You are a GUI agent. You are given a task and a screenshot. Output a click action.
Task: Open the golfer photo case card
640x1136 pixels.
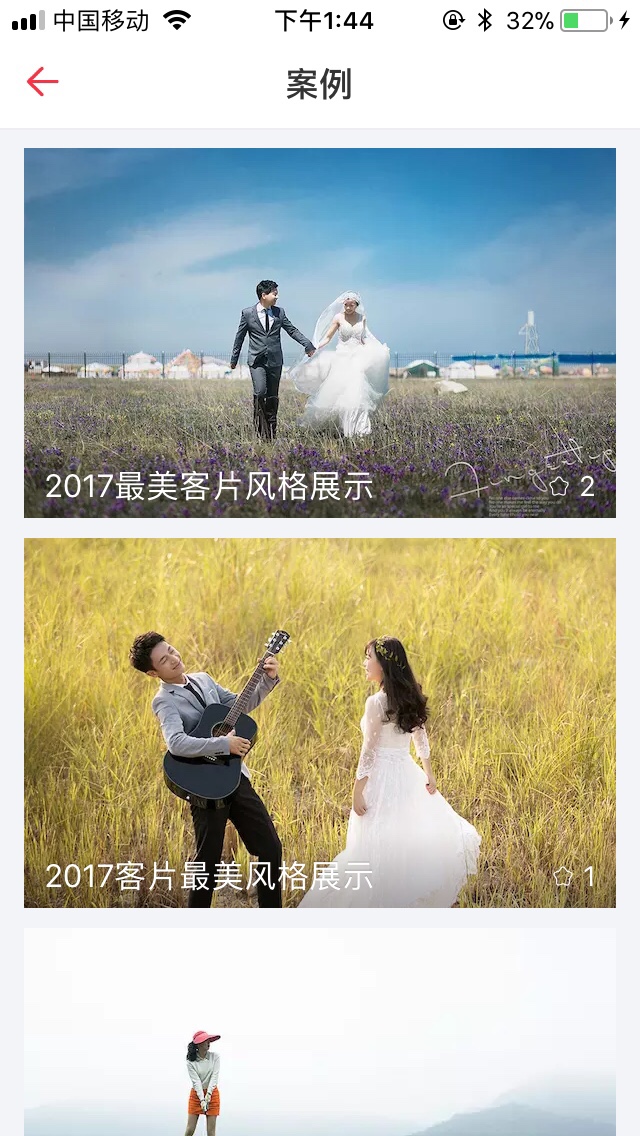[320, 1032]
